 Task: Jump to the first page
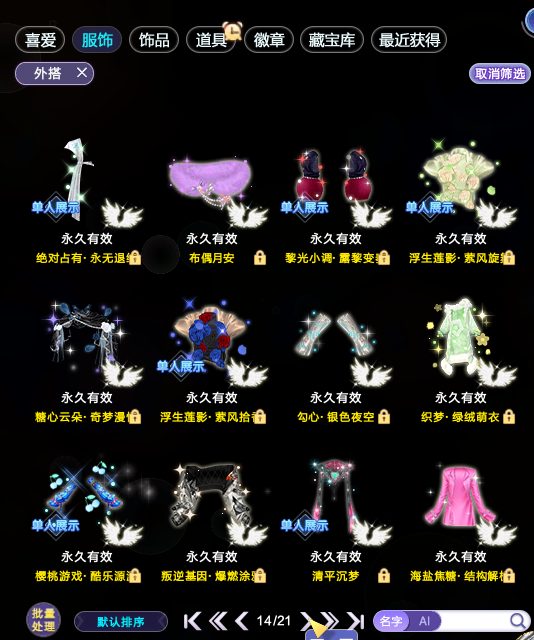(192, 621)
